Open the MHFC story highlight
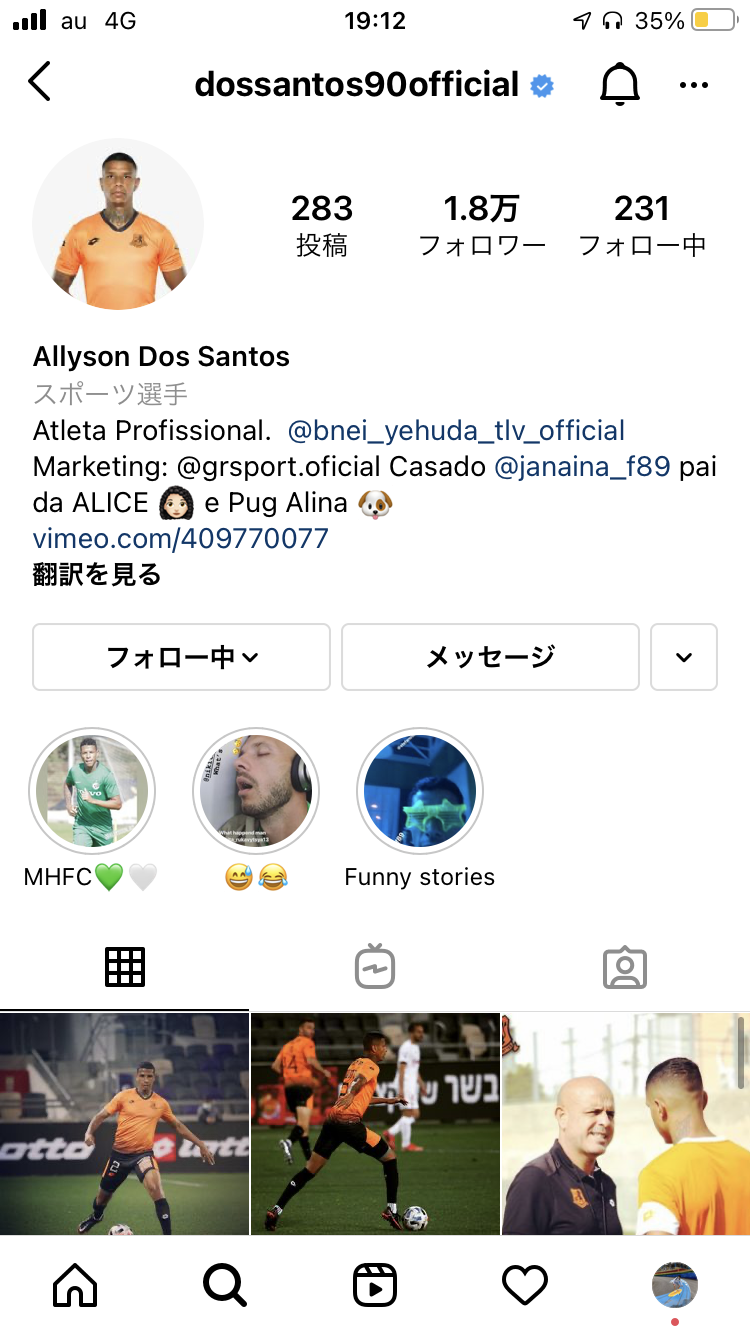This screenshot has width=750, height=1334. coord(91,791)
